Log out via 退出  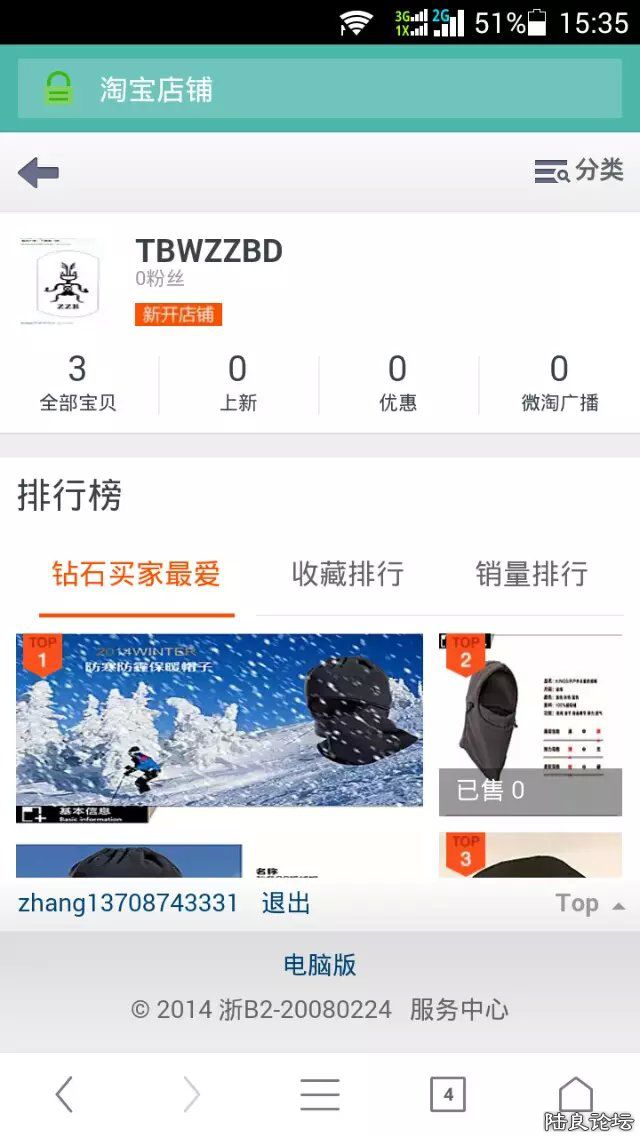tap(286, 903)
